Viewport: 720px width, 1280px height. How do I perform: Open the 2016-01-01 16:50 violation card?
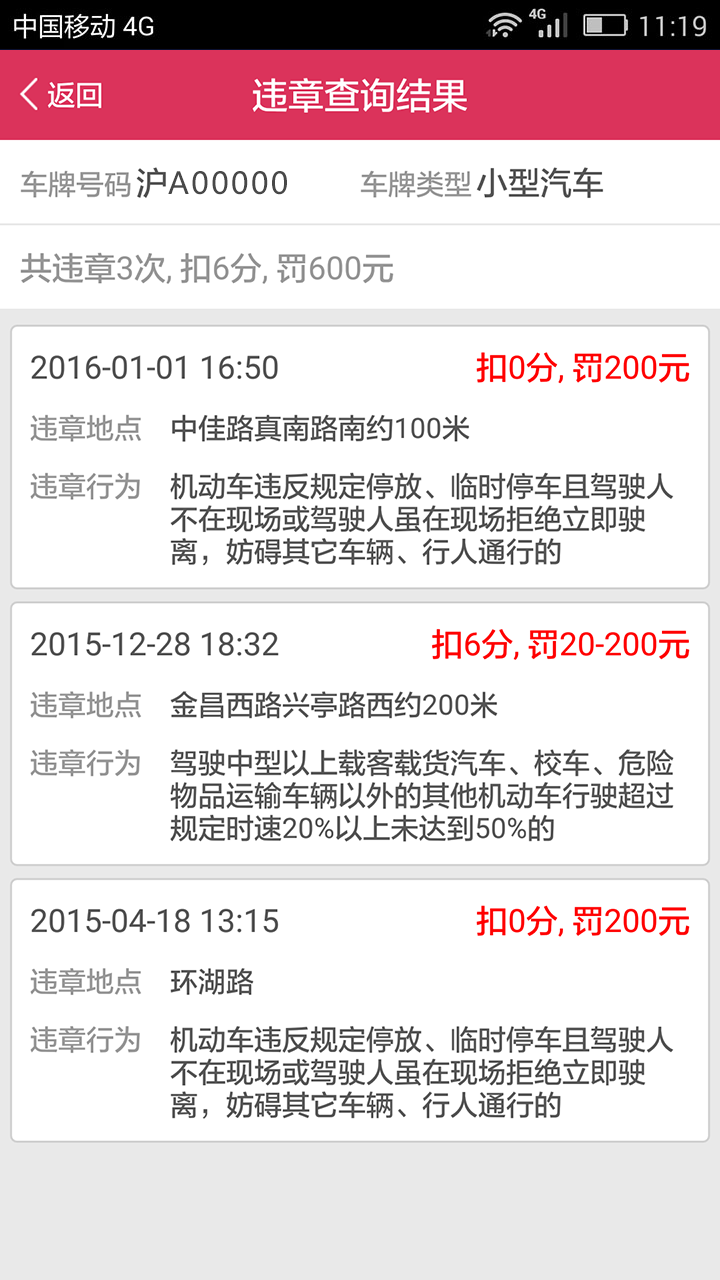tap(360, 457)
